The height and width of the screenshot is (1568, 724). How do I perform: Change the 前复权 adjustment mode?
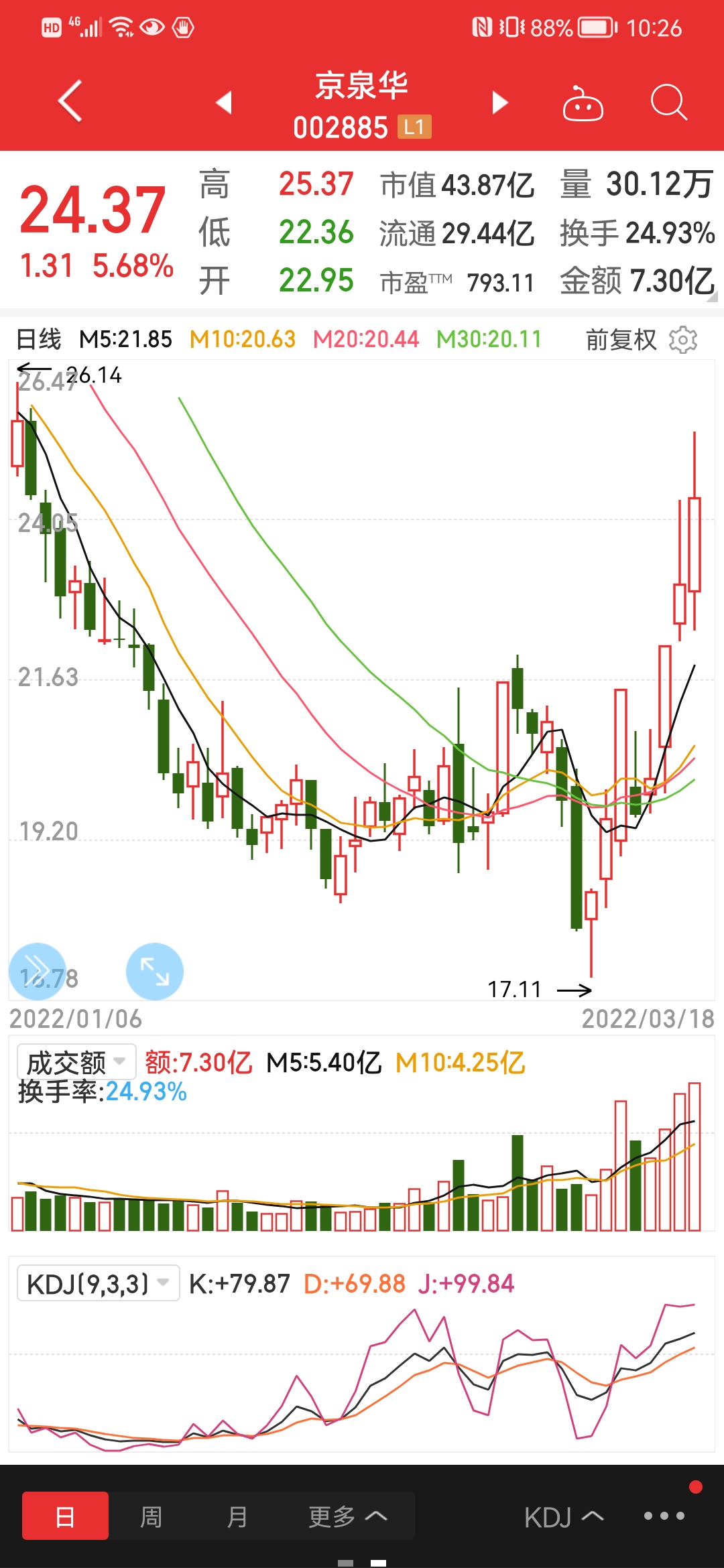pyautogui.click(x=621, y=340)
